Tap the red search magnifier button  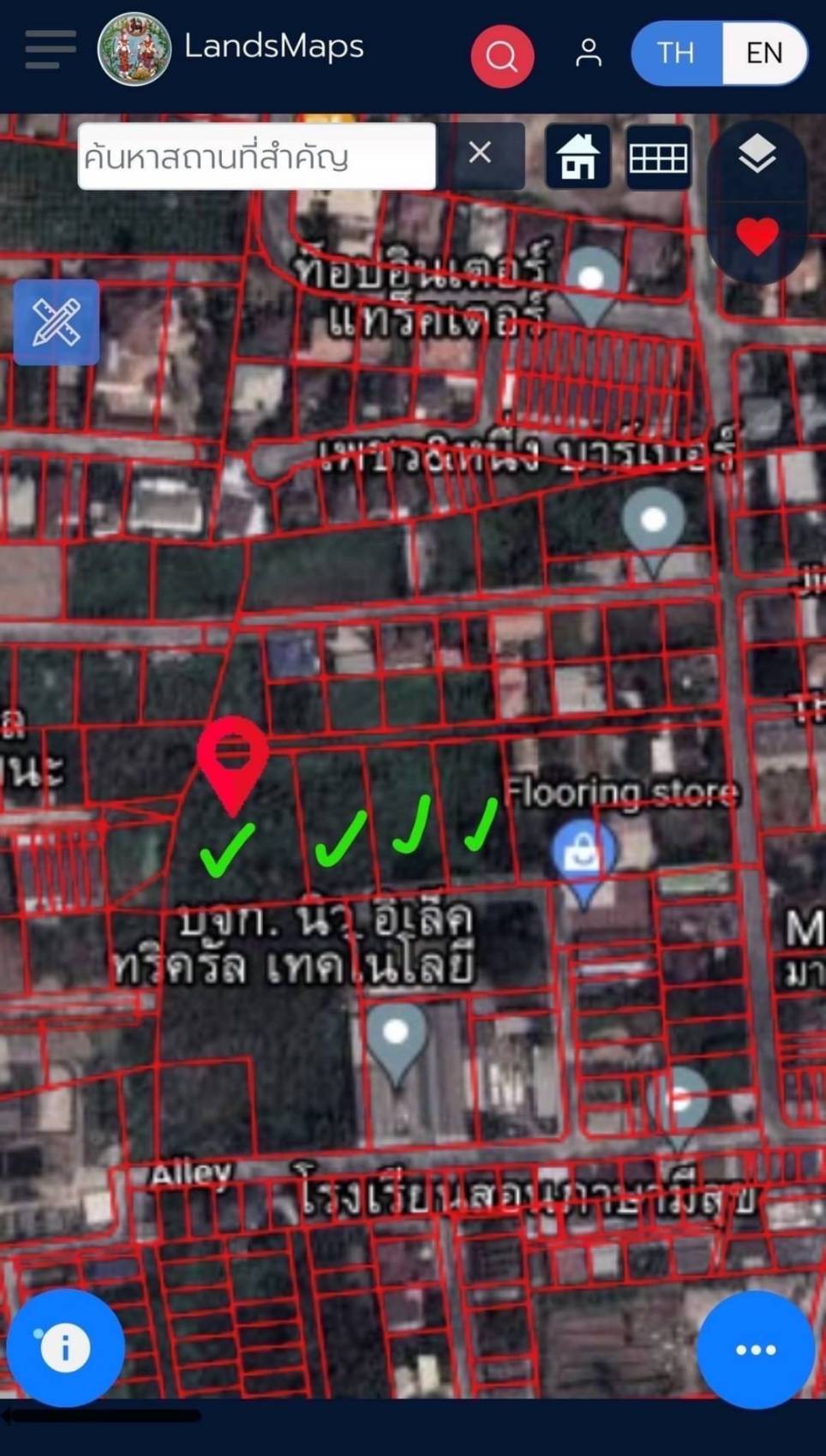tap(502, 57)
